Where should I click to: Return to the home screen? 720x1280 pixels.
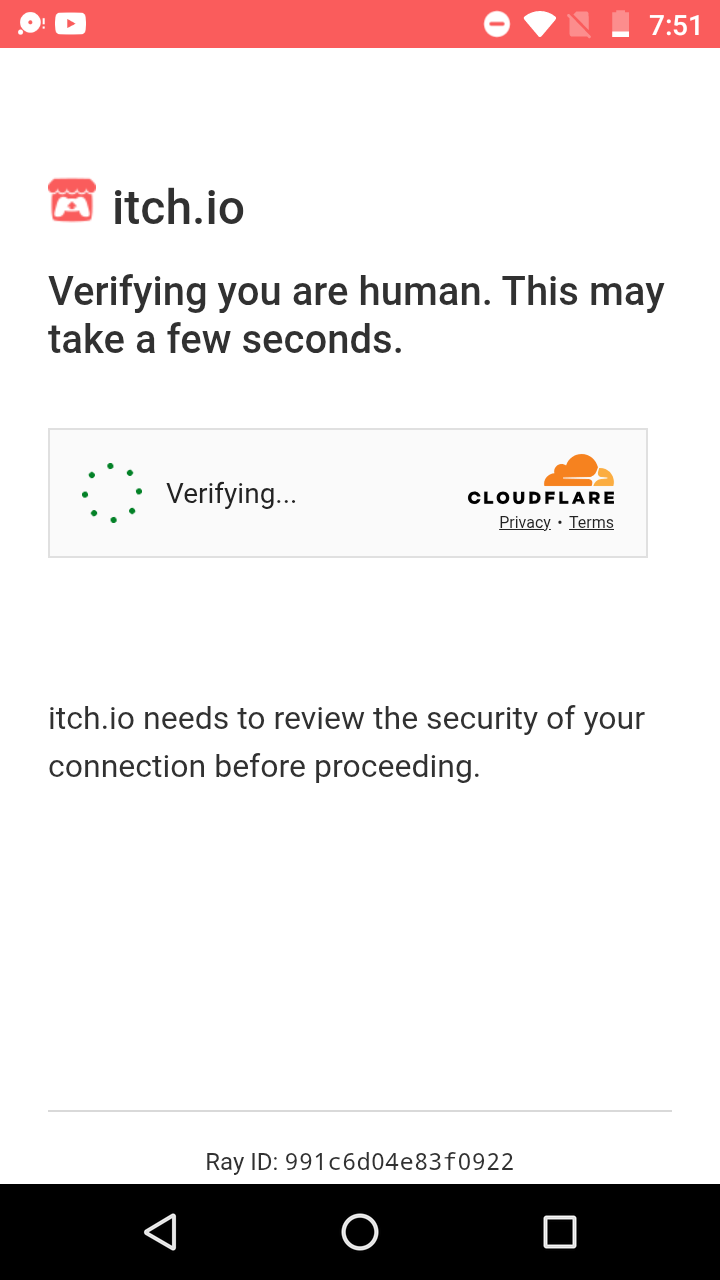pyautogui.click(x=360, y=1232)
